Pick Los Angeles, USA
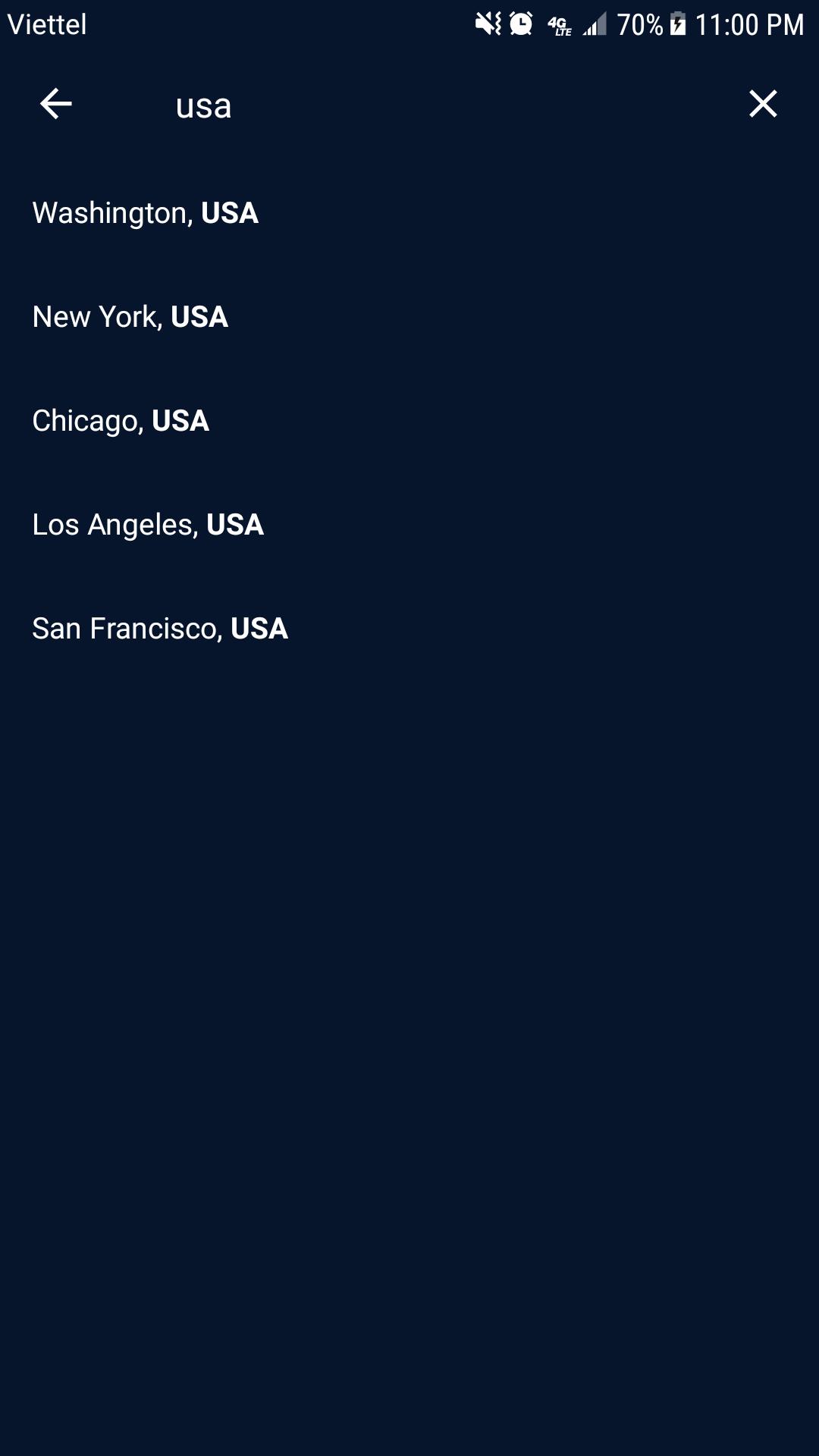This screenshot has height=1456, width=819. (409, 525)
